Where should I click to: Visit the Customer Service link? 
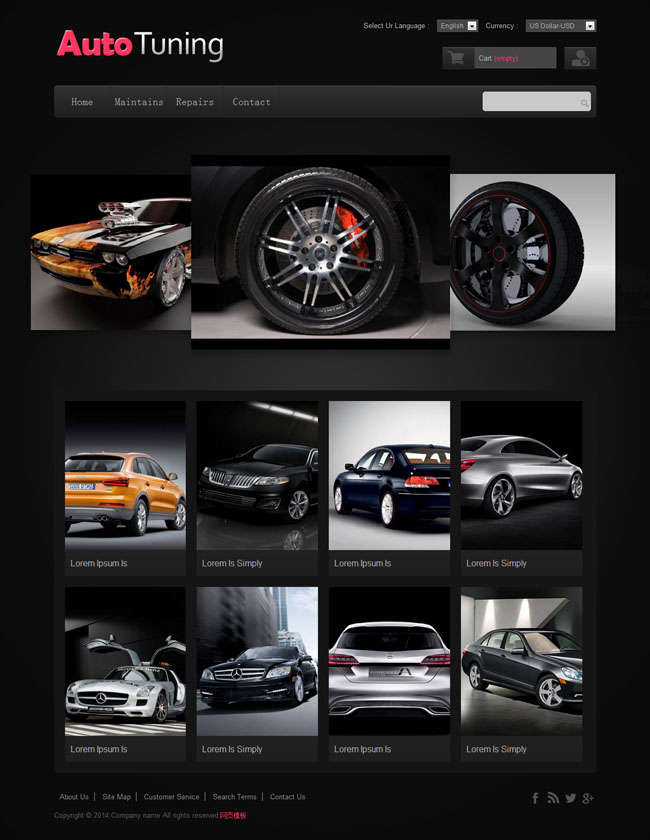pyautogui.click(x=171, y=797)
